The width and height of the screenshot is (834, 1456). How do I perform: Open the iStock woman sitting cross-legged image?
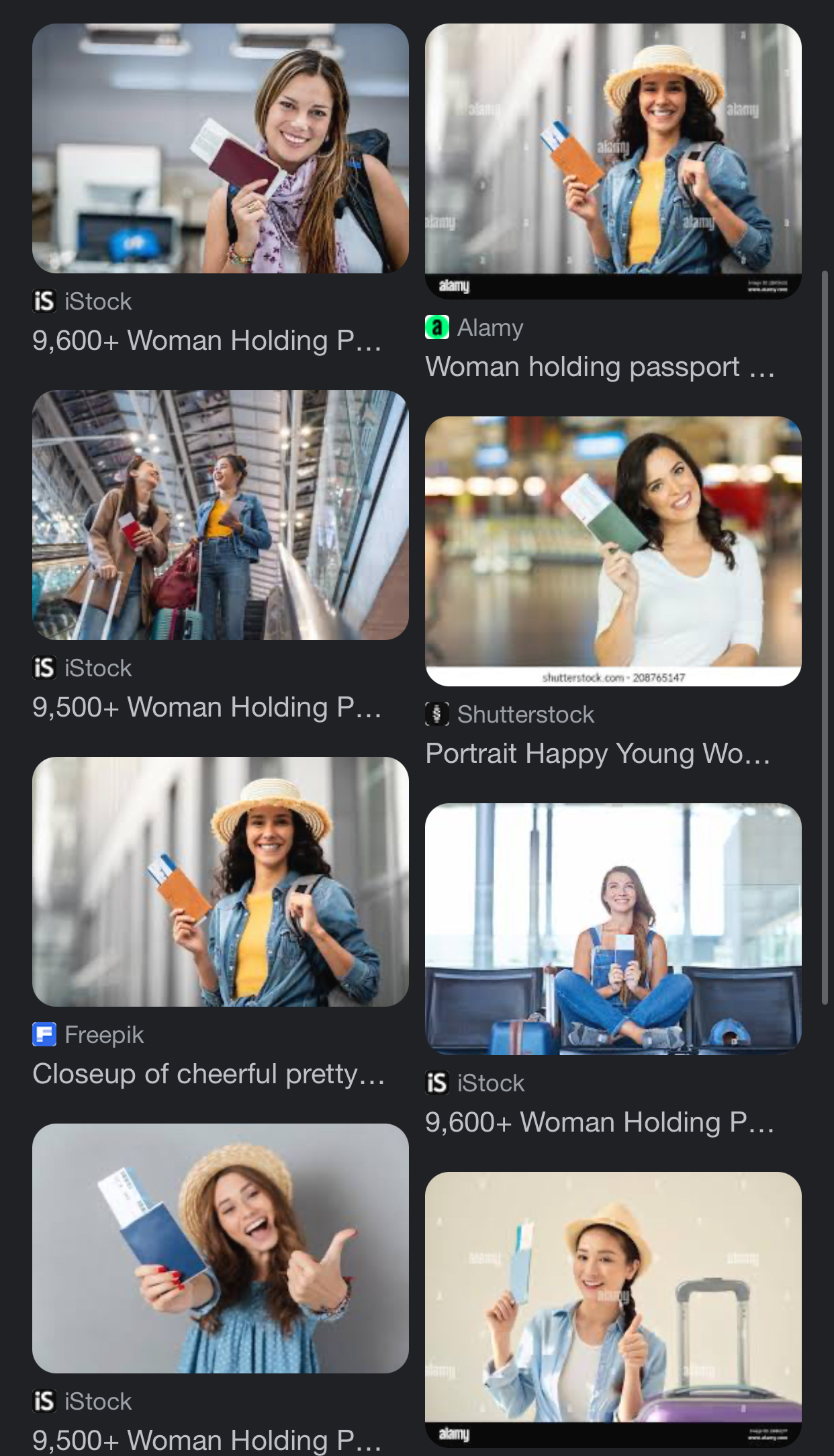[x=613, y=929]
